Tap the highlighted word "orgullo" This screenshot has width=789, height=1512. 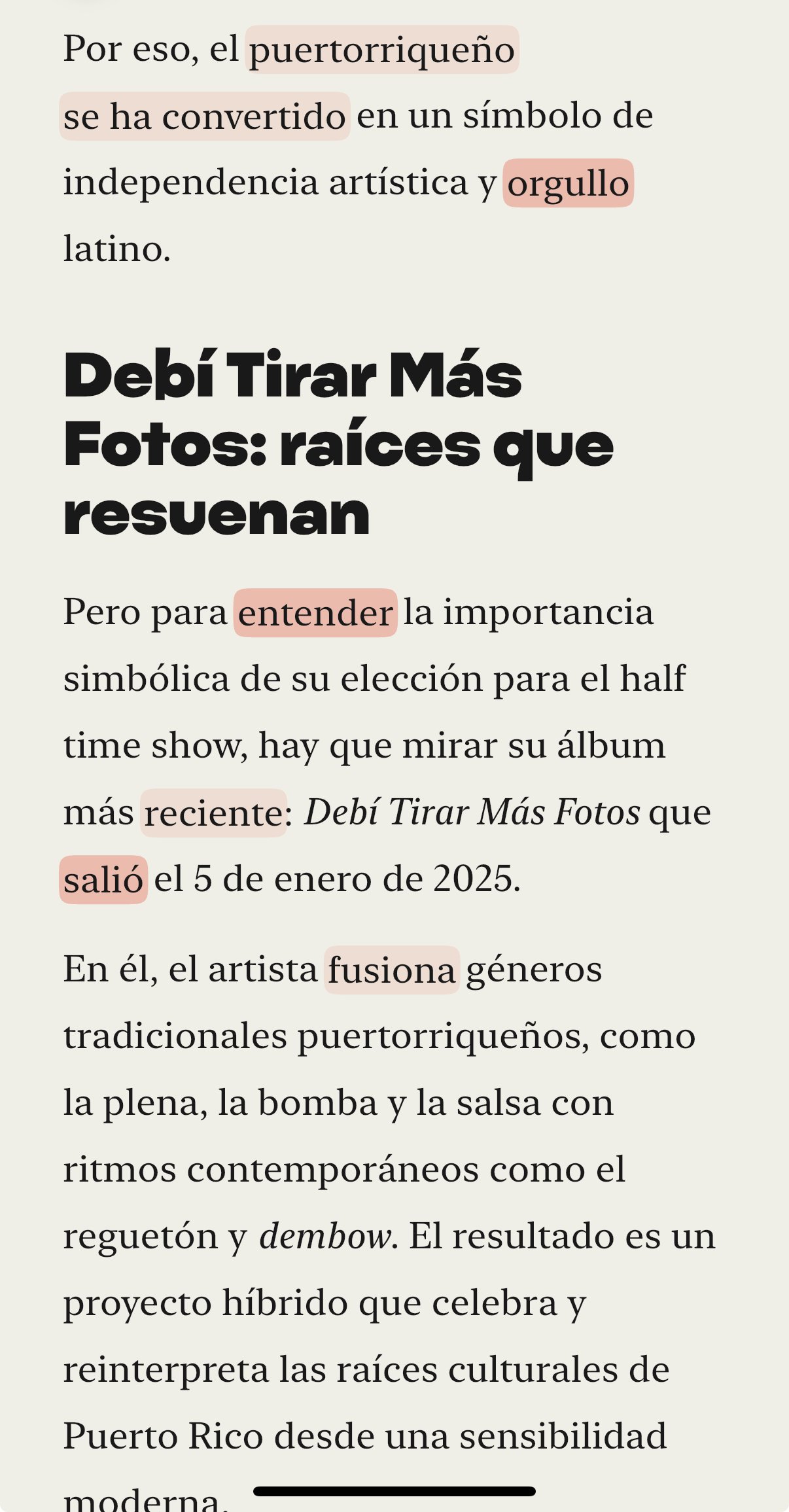pos(567,183)
